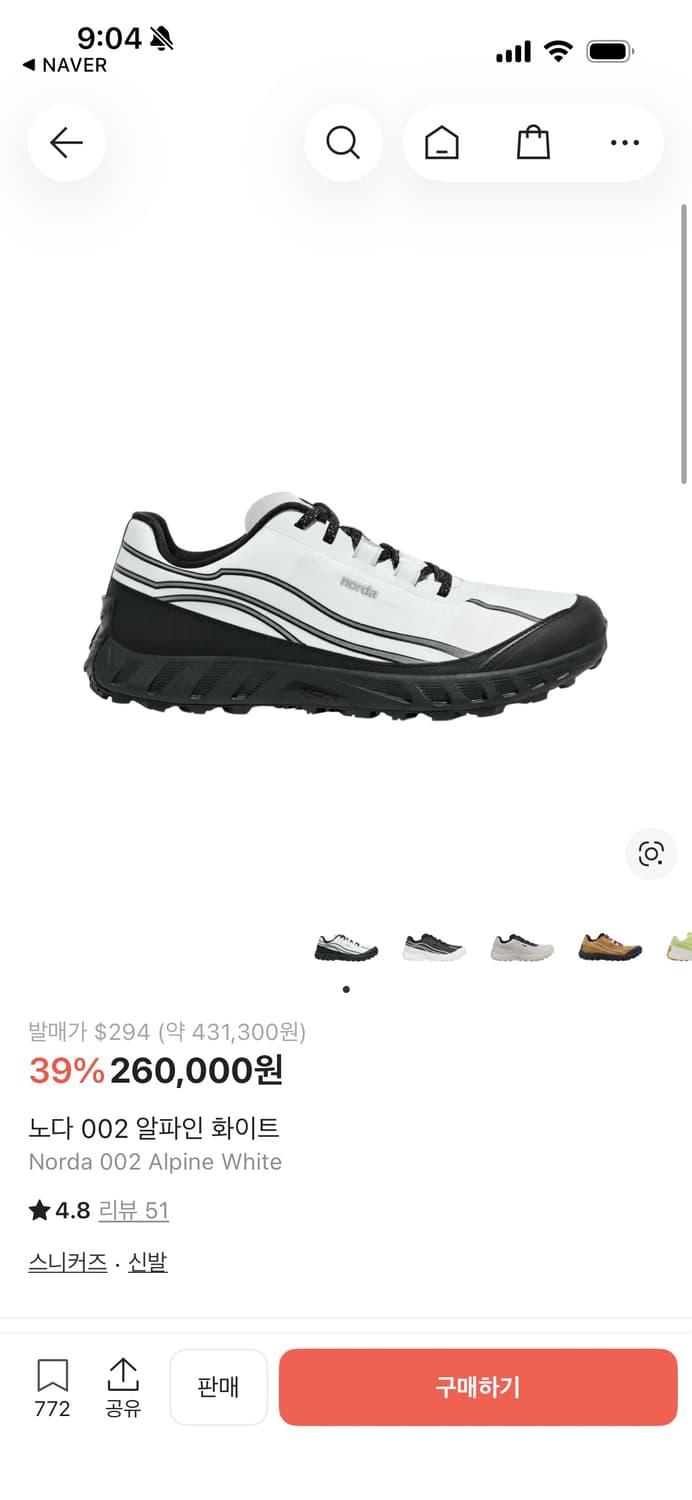The width and height of the screenshot is (692, 1500).
Task: Open the 리뷰 51 reviews link
Action: tap(133, 1211)
